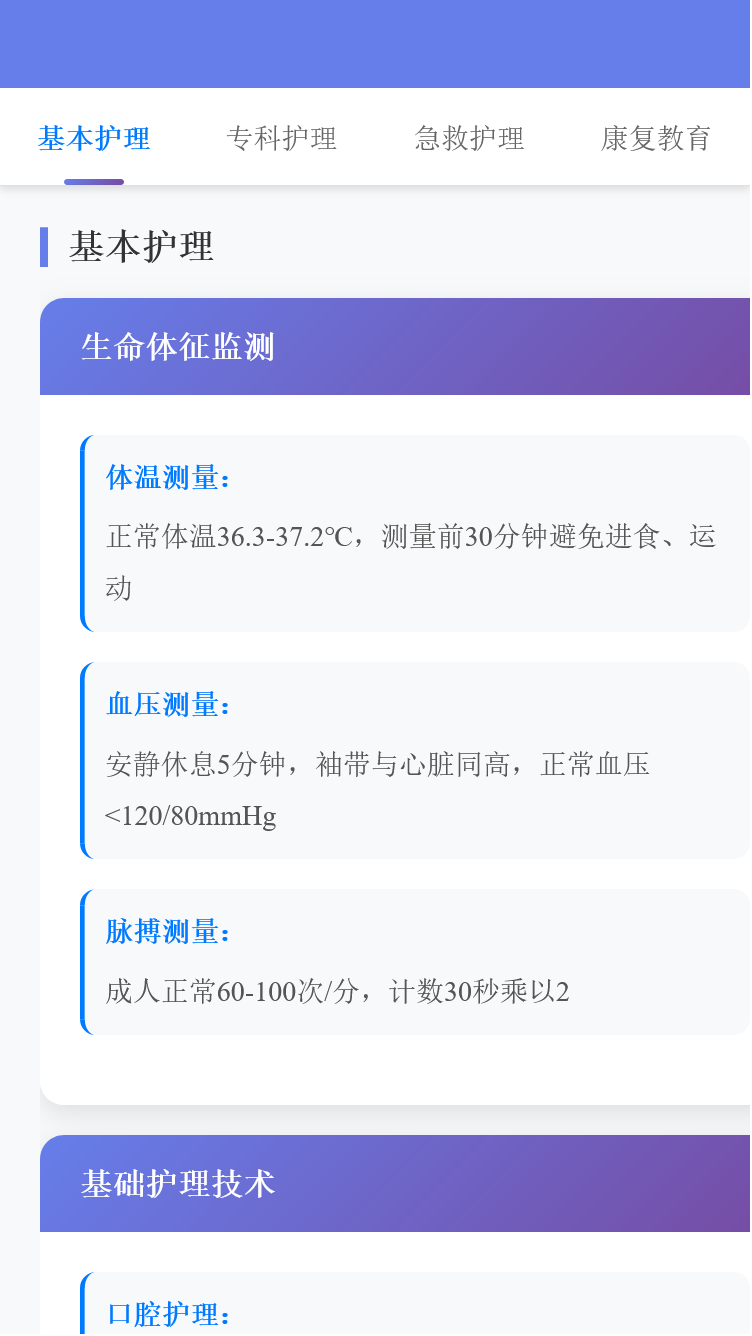Switch to the 急救护理 tab

[x=469, y=139]
